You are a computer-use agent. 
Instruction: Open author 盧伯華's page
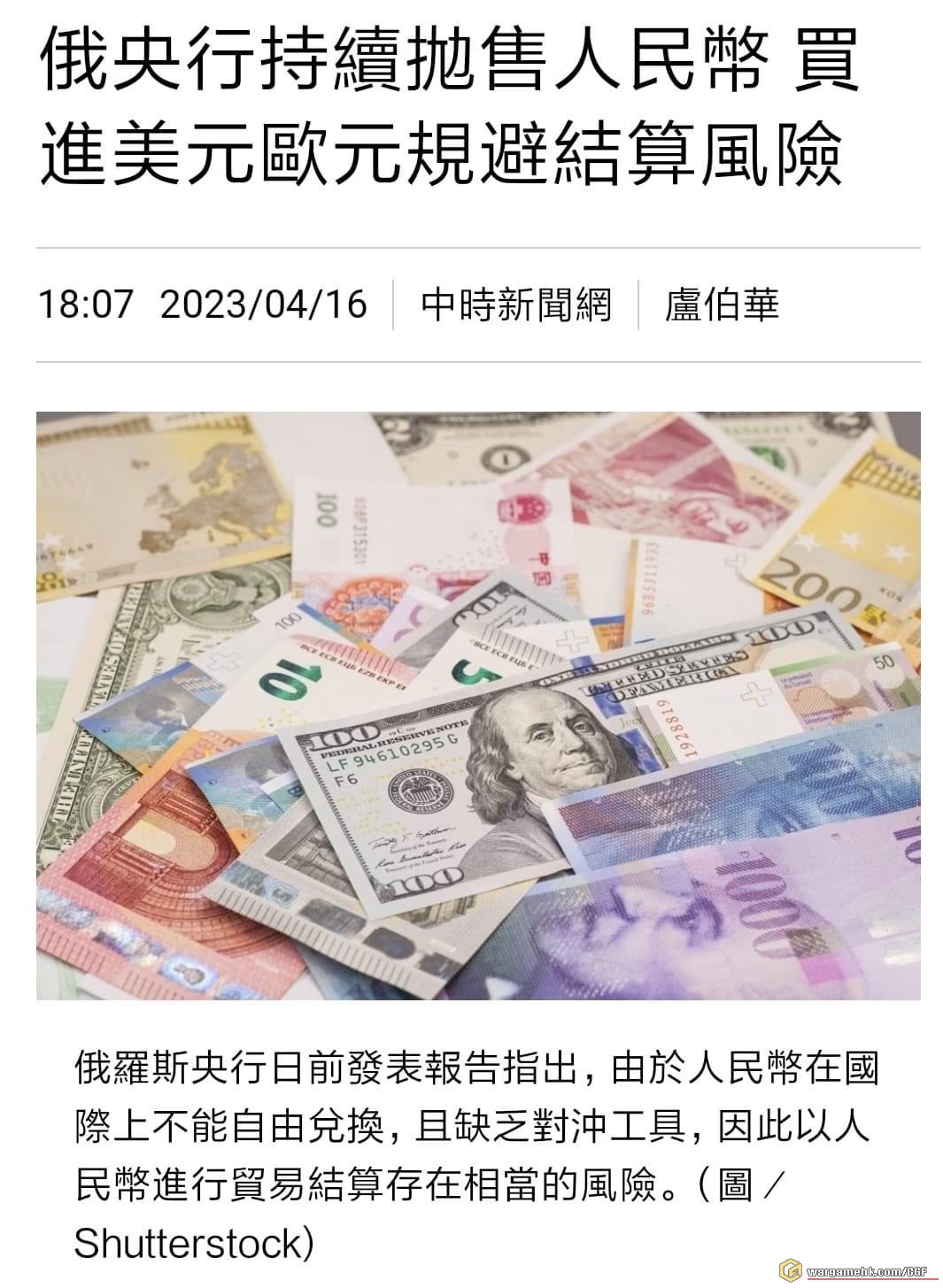pyautogui.click(x=721, y=305)
